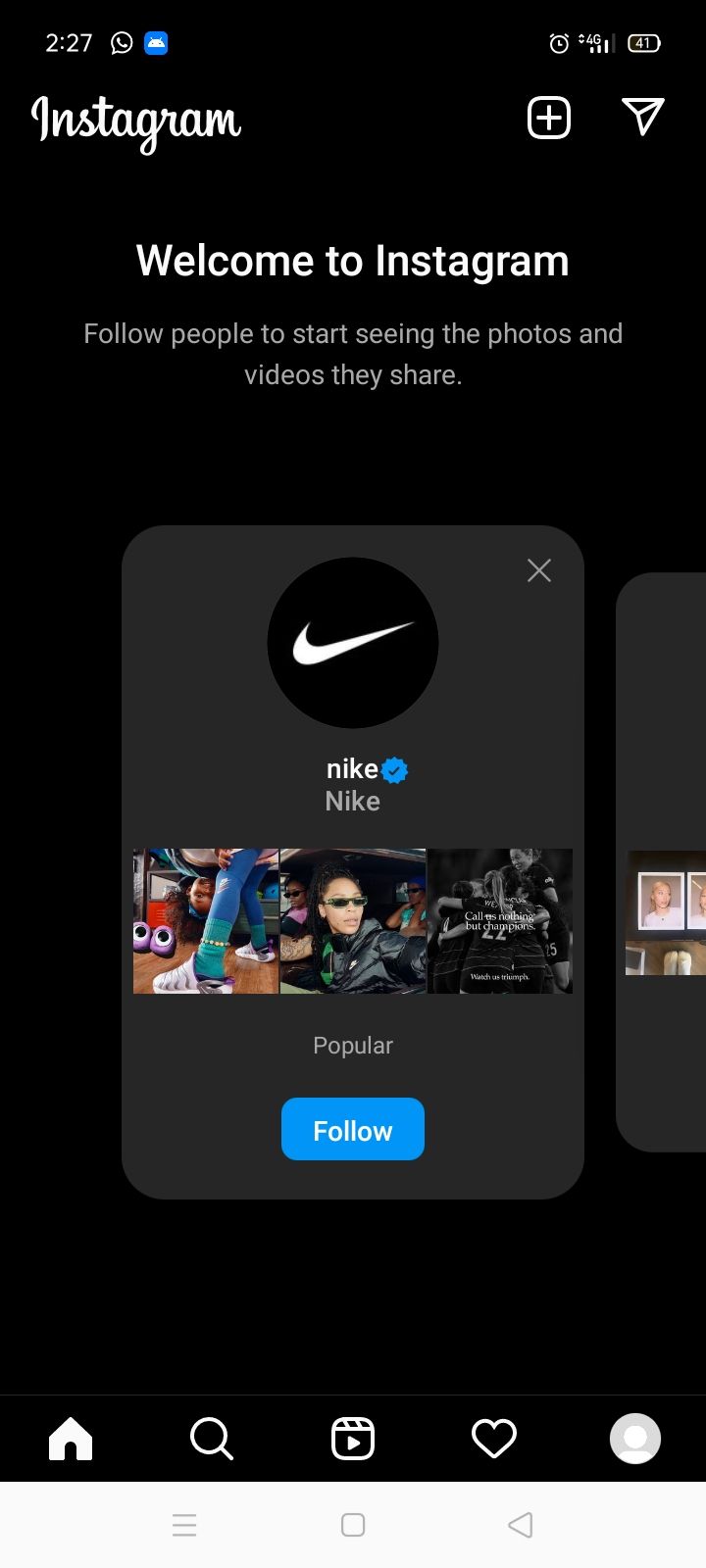
Task: Open Nike's photo of woman in sunglasses
Action: click(x=353, y=921)
